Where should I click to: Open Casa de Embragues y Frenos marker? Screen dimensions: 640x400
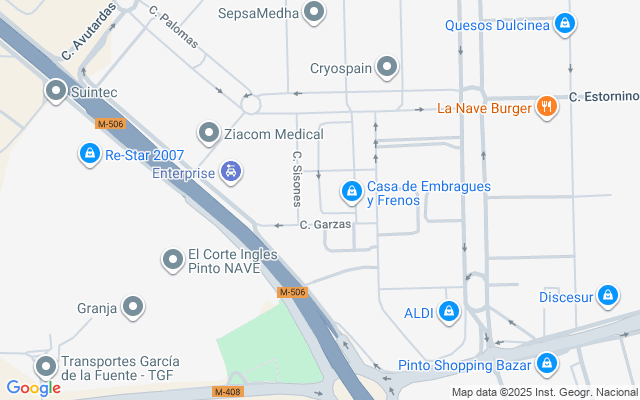tap(352, 190)
